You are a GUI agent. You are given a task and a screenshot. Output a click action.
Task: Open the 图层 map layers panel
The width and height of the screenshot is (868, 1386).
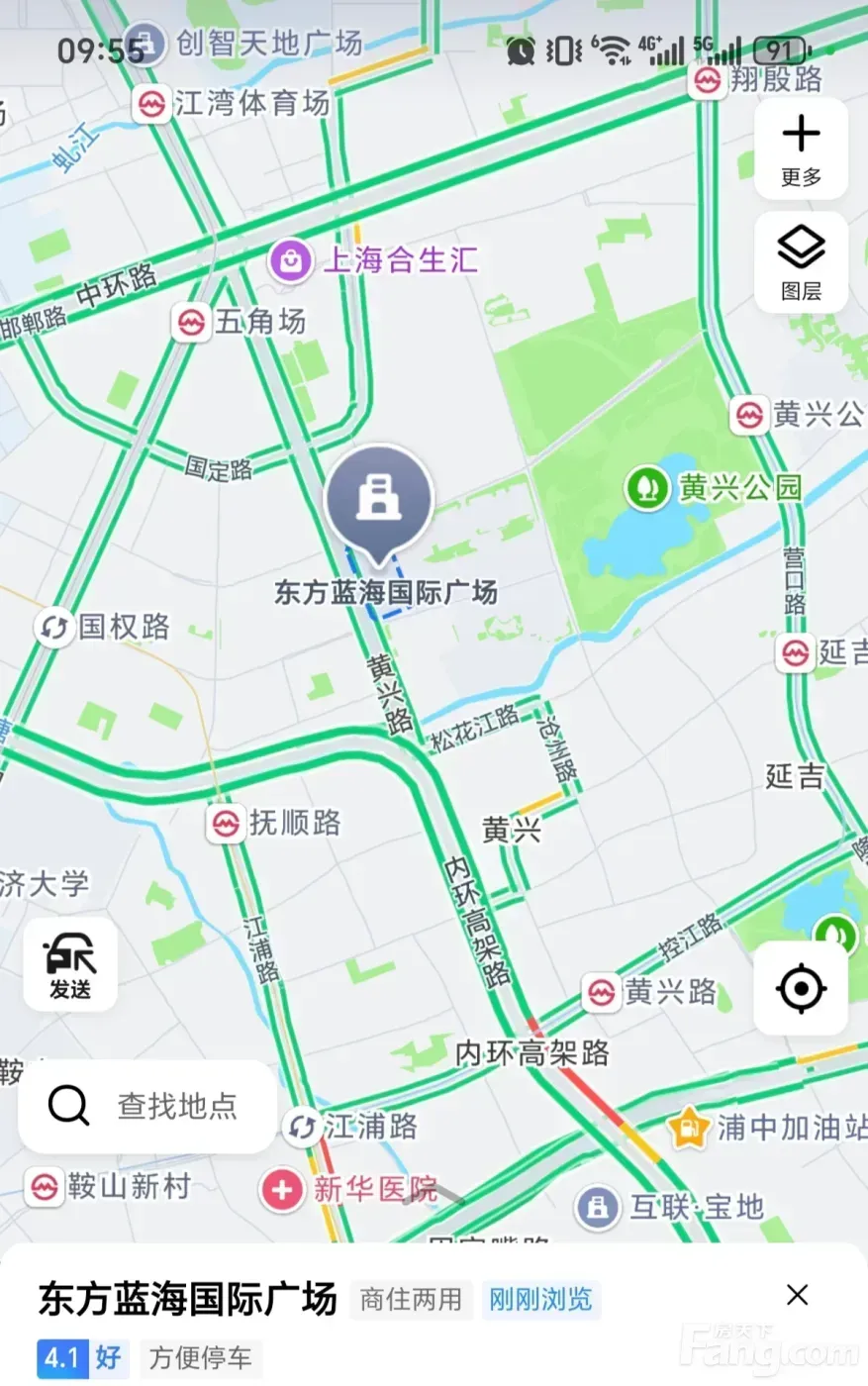[801, 262]
